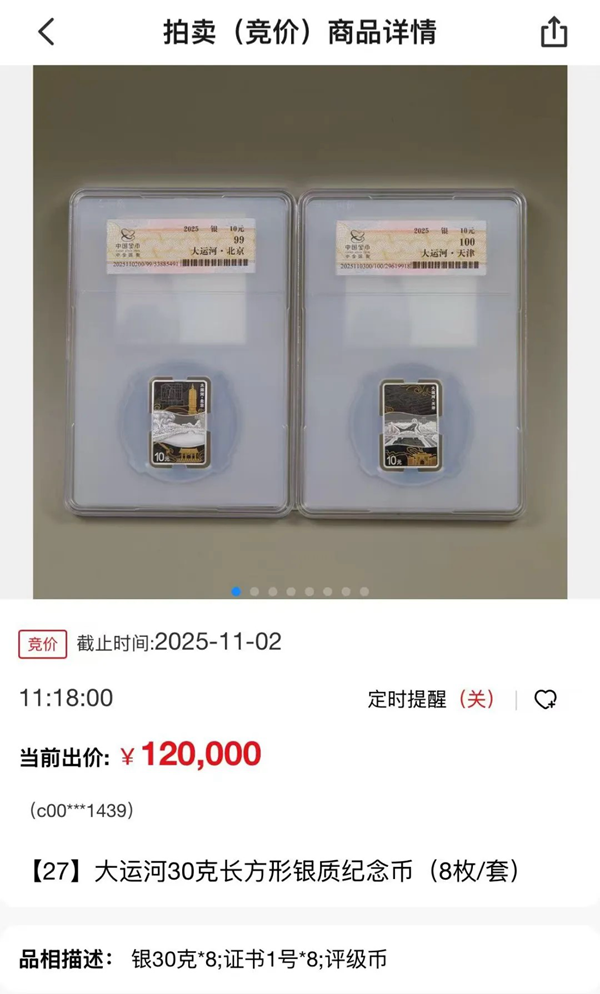
Task: Toggle the 定时提醒 timed reminder
Action: coord(431,699)
